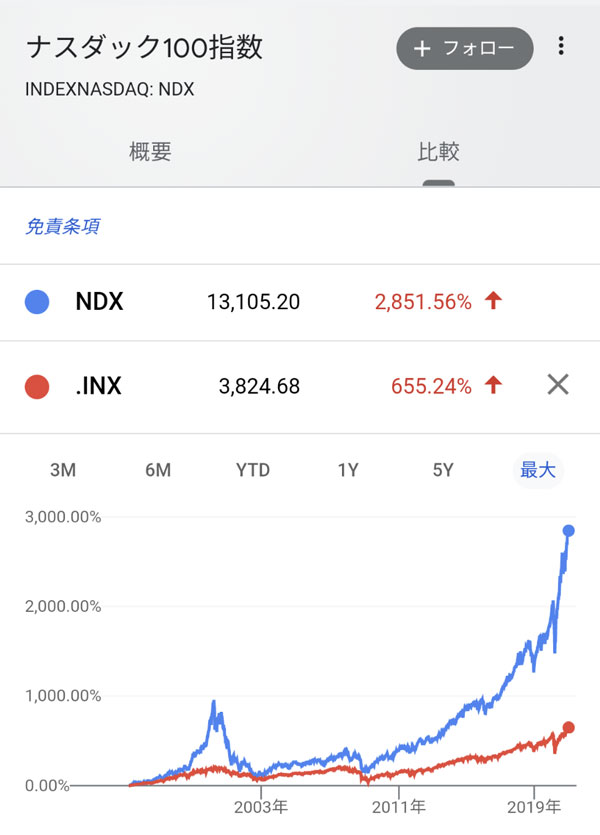
Task: Show the 3M chart range
Action: coord(63,470)
